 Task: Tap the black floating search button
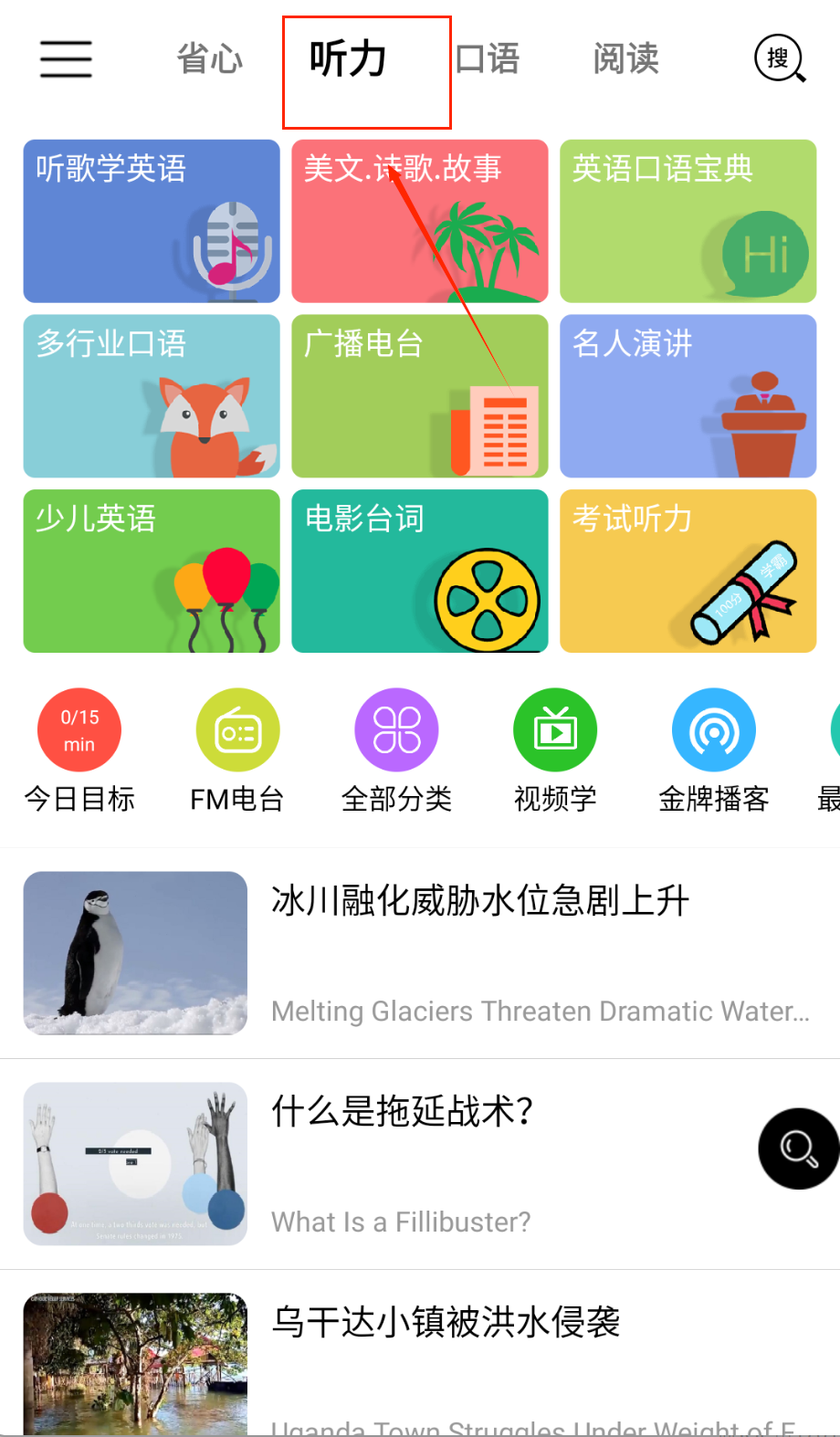pyautogui.click(x=798, y=1148)
